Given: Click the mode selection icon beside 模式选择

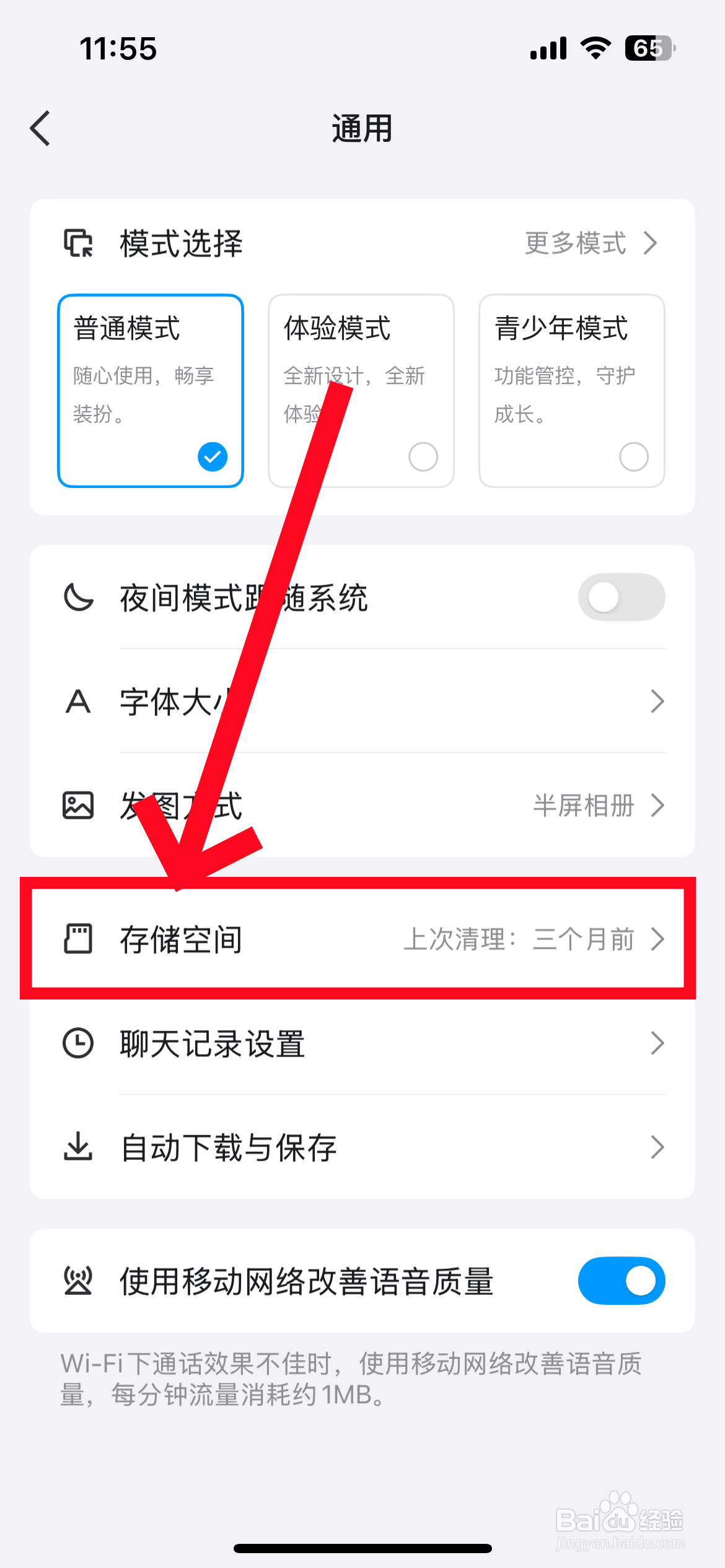Looking at the screenshot, I should tap(78, 243).
